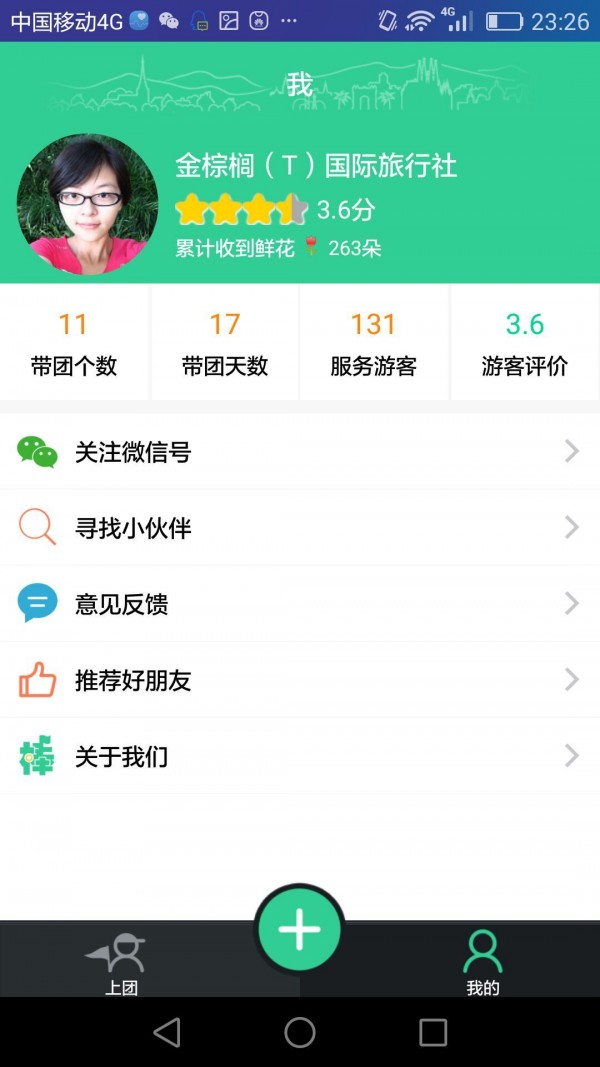Image resolution: width=600 pixels, height=1067 pixels.
Task: Switch to the 上团 tab
Action: coord(122,962)
